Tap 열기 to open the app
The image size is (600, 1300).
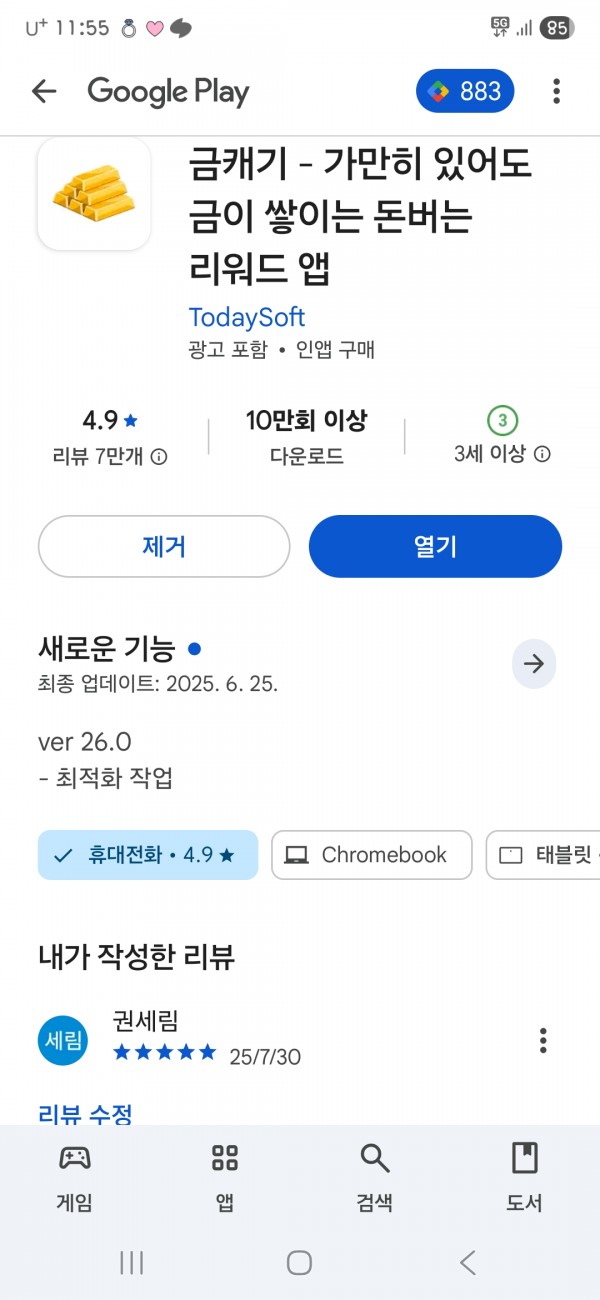[x=435, y=547]
